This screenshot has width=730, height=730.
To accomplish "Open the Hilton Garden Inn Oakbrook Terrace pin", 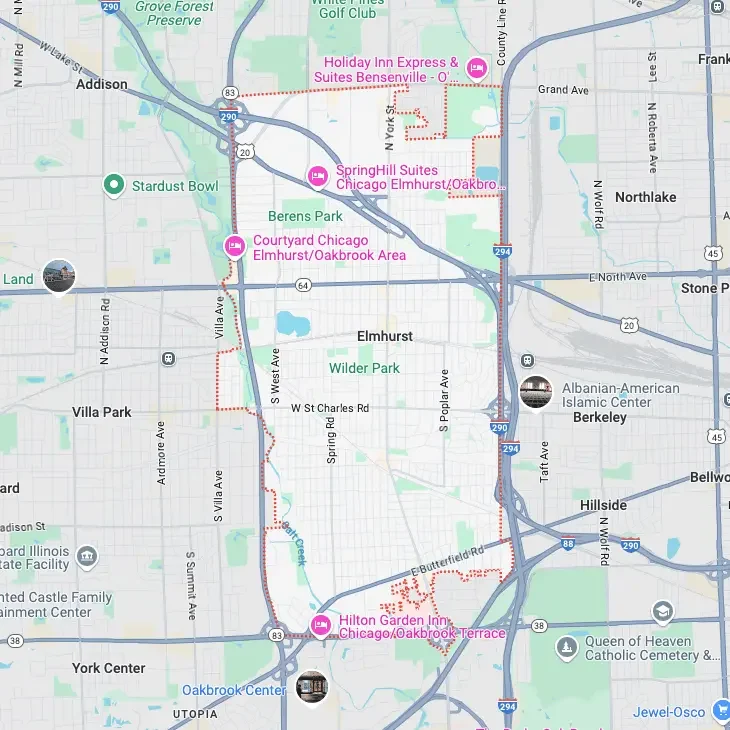I will (x=321, y=626).
